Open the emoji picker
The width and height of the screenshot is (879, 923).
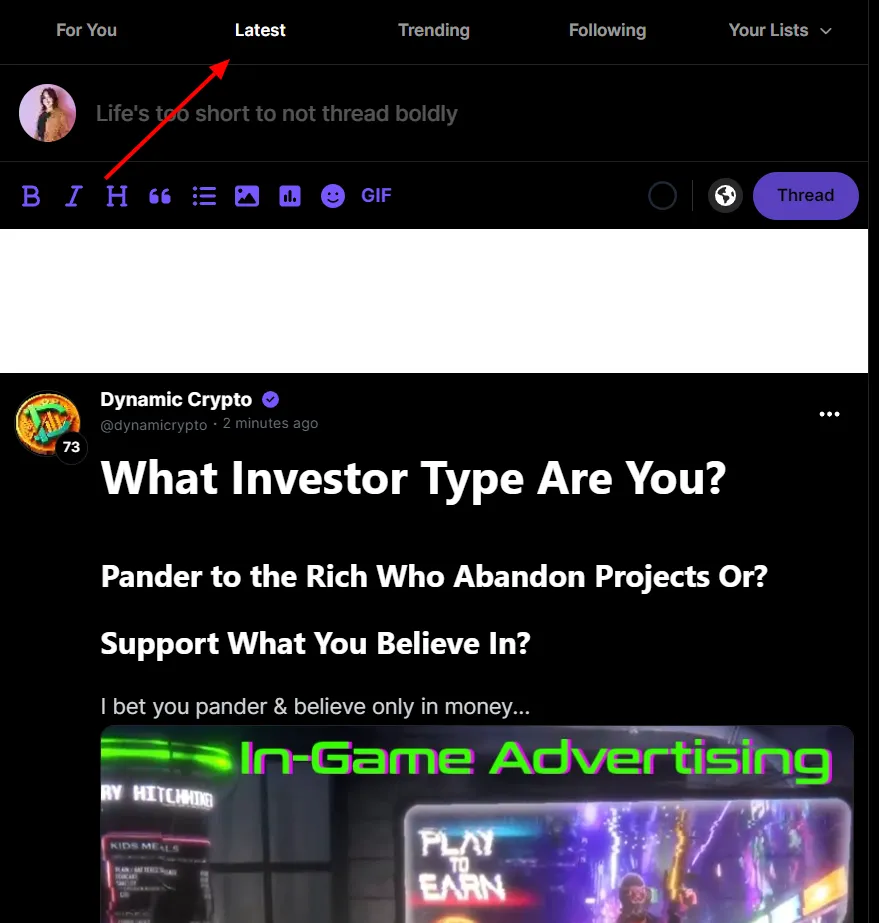[x=333, y=196]
